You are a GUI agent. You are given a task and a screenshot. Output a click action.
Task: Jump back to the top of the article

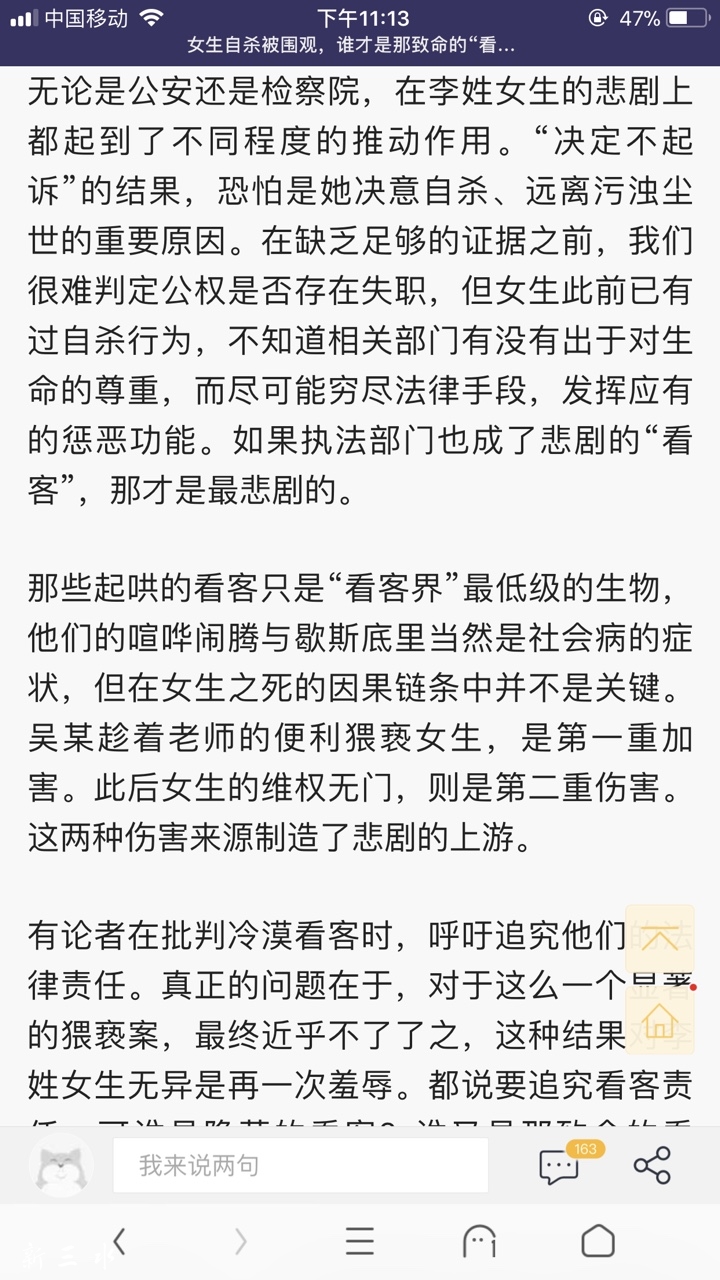coord(659,939)
